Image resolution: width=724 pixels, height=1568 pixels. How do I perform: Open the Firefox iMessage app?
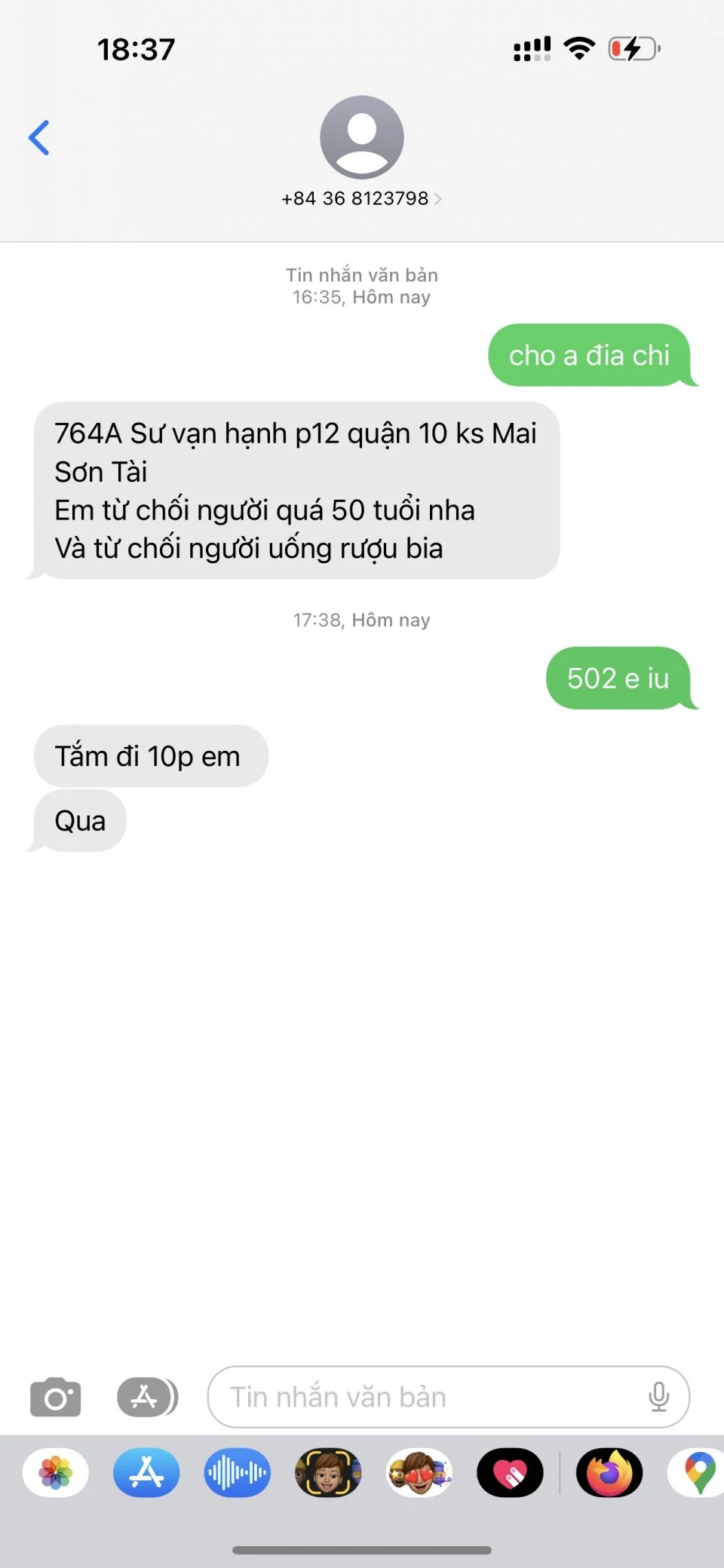[609, 1472]
